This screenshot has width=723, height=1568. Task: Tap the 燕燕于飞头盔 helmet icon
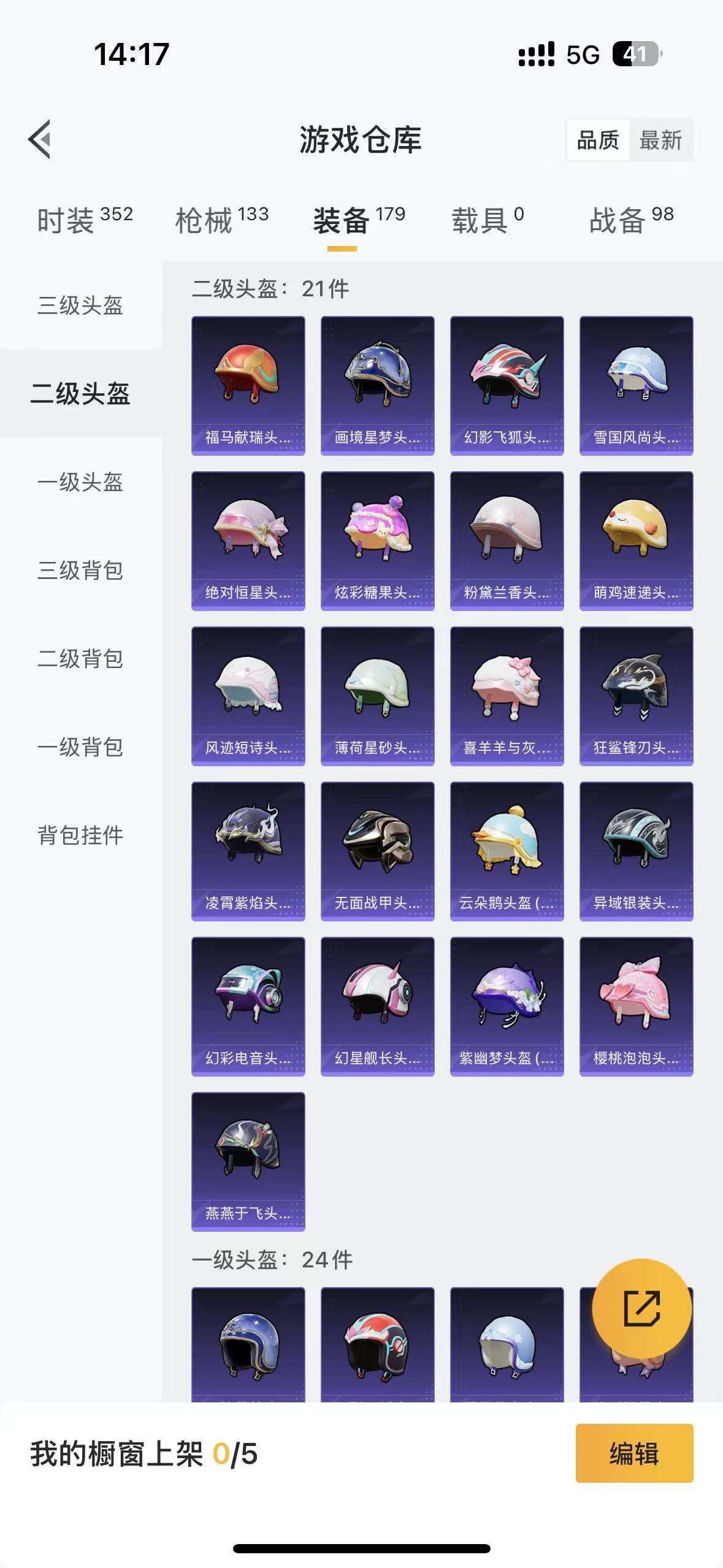249,1163
